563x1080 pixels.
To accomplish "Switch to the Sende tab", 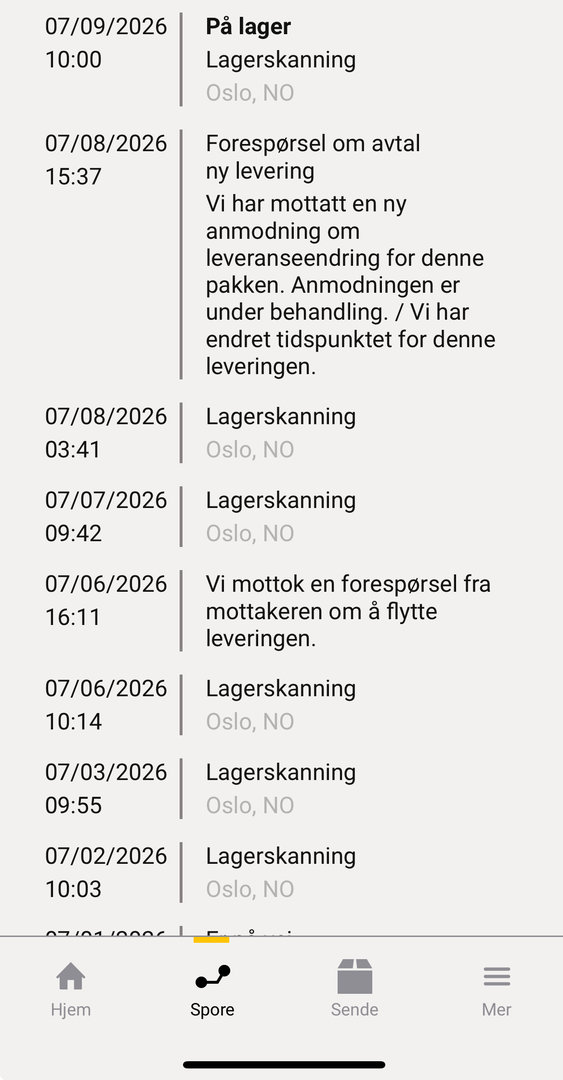I will point(354,990).
